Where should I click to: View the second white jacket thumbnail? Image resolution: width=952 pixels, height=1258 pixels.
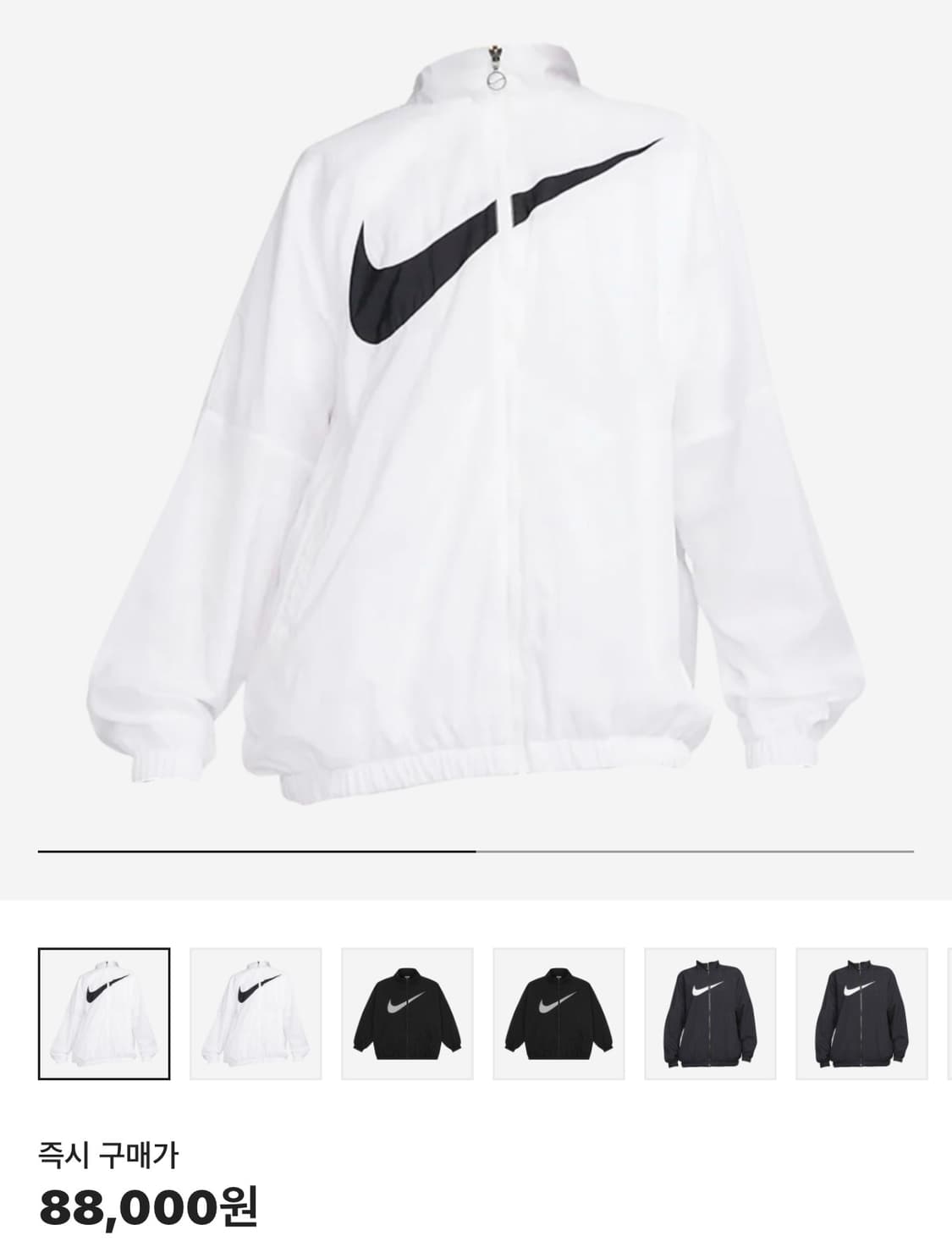(256, 1013)
